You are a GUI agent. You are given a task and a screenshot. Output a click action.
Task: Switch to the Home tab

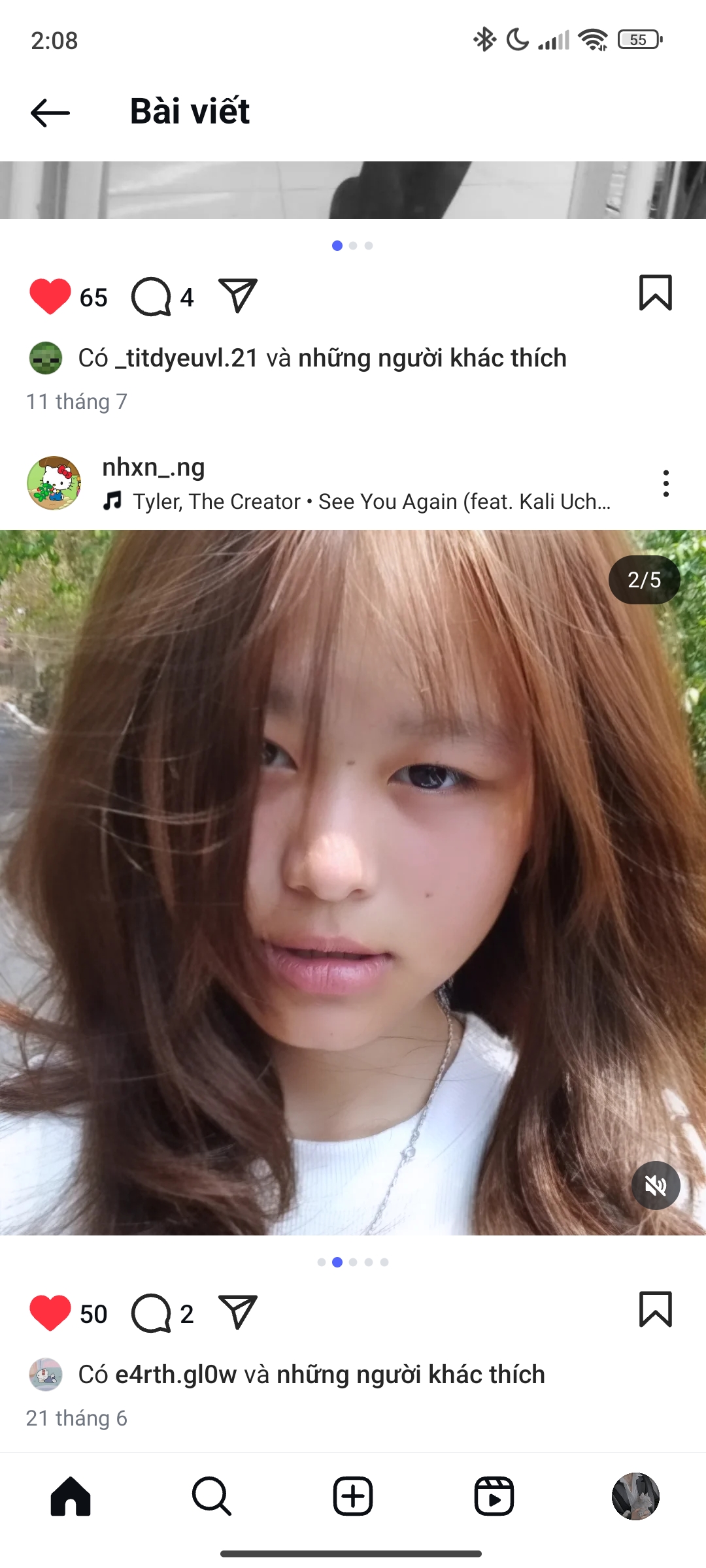pos(71,1496)
